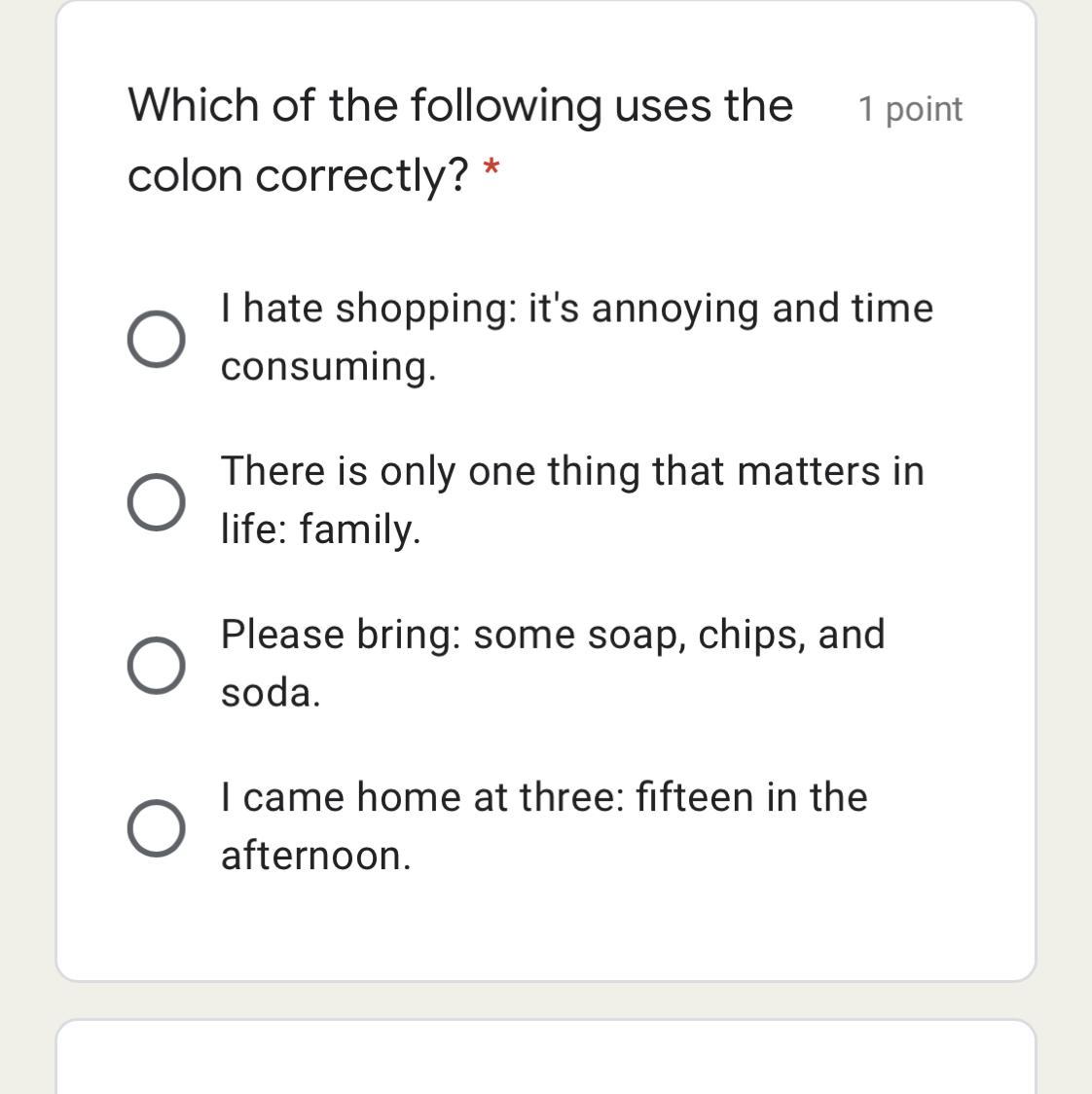Choose 'There is only one thing that matters in life: family'

156,502
